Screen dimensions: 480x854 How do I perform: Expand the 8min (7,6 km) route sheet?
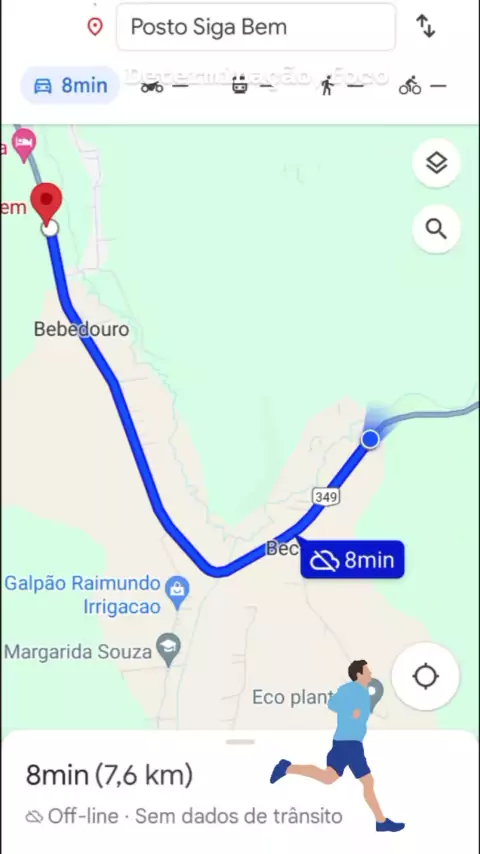(x=240, y=792)
